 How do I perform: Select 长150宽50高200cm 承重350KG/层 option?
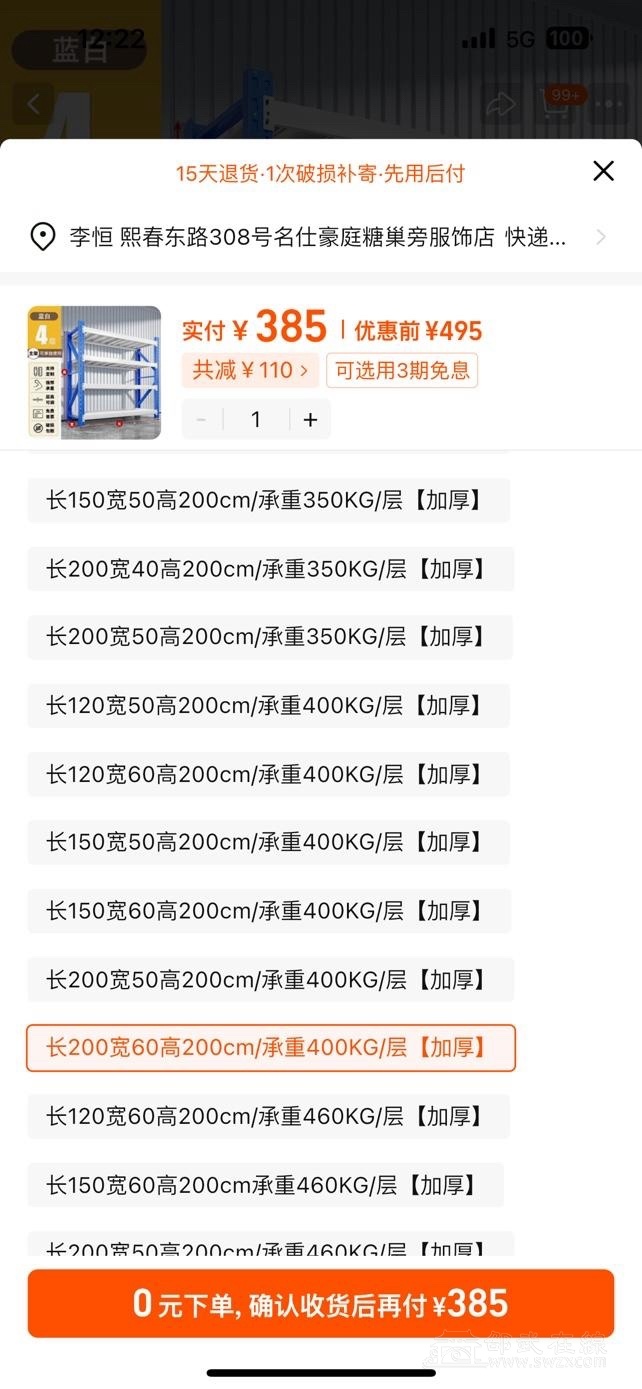pos(268,500)
